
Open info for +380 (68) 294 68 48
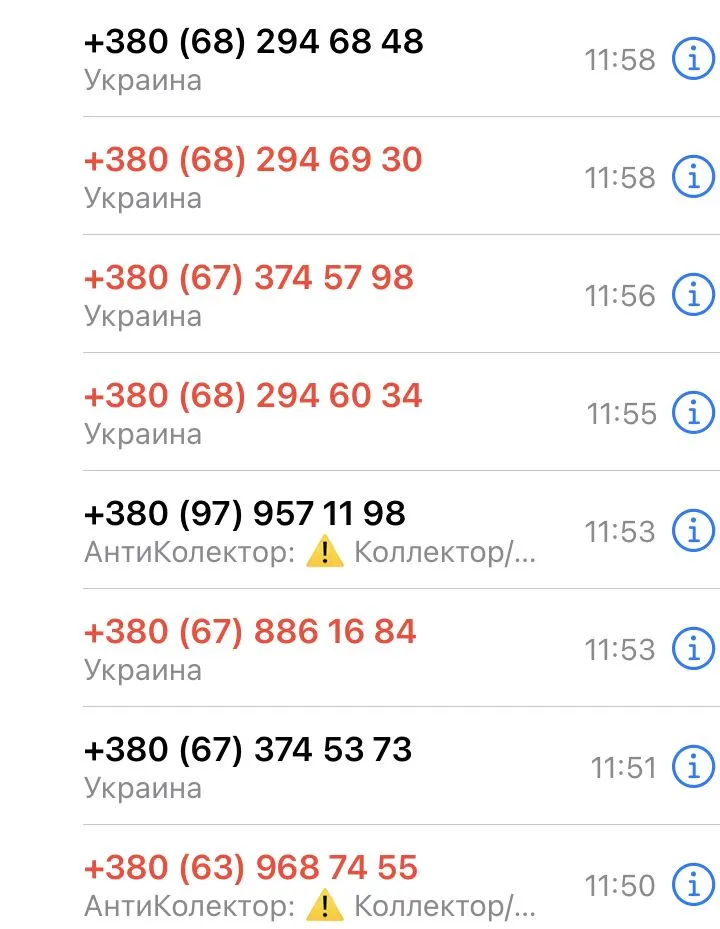point(693,59)
